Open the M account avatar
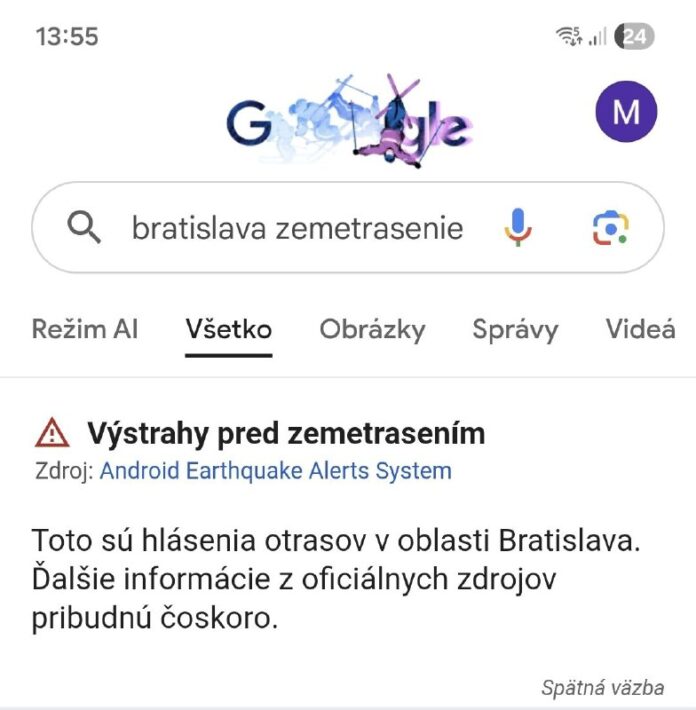 click(626, 112)
